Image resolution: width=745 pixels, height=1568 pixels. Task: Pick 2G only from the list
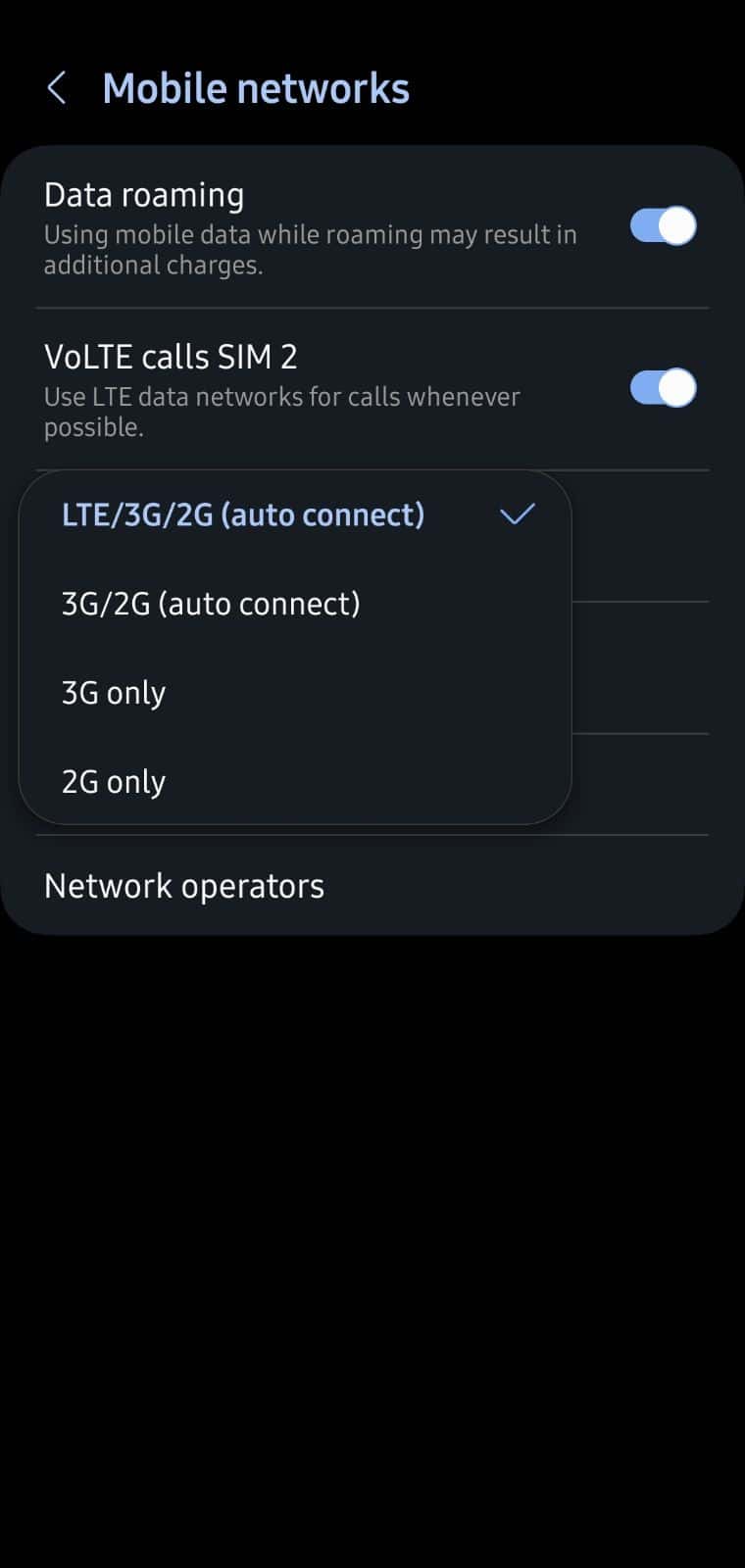[x=113, y=781]
